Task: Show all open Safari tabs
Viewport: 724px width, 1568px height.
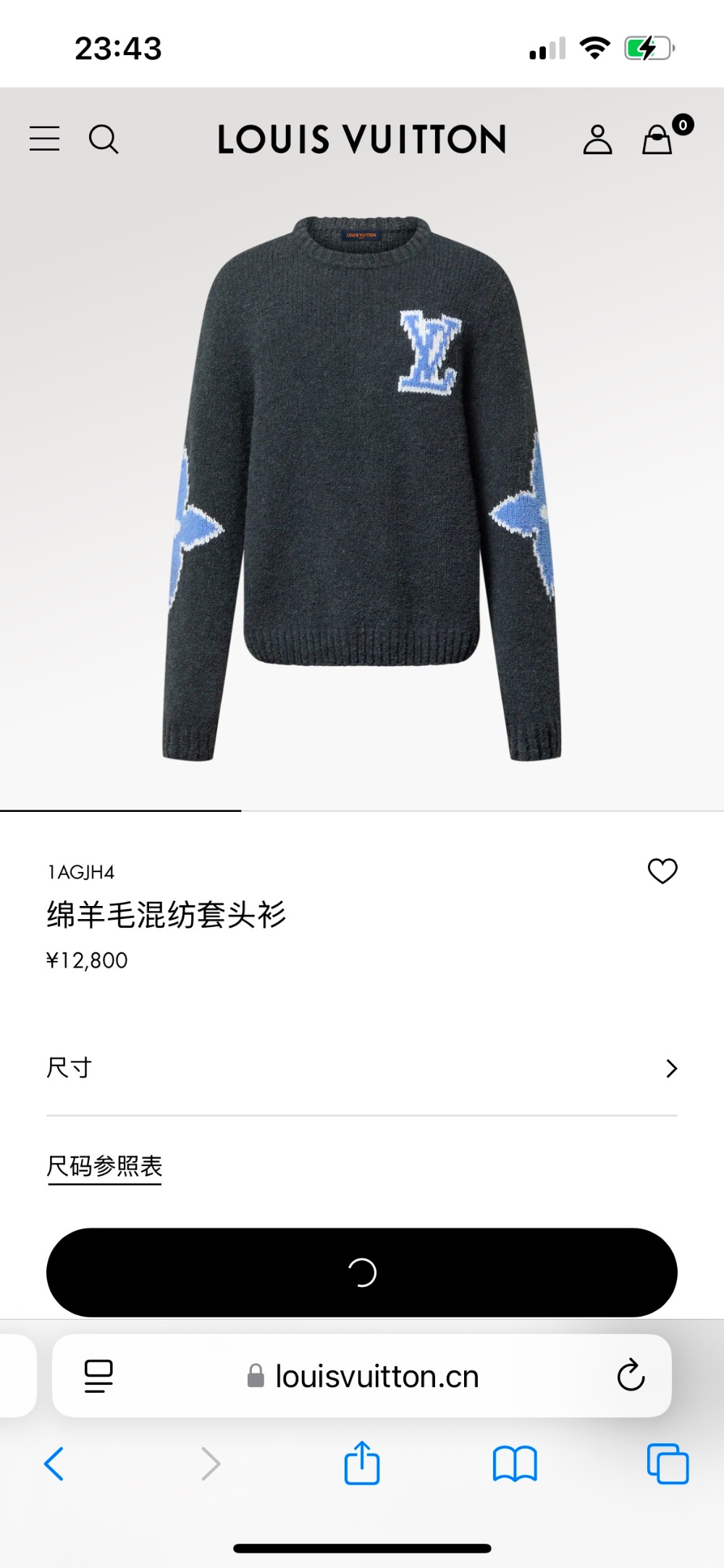Action: (x=668, y=1464)
